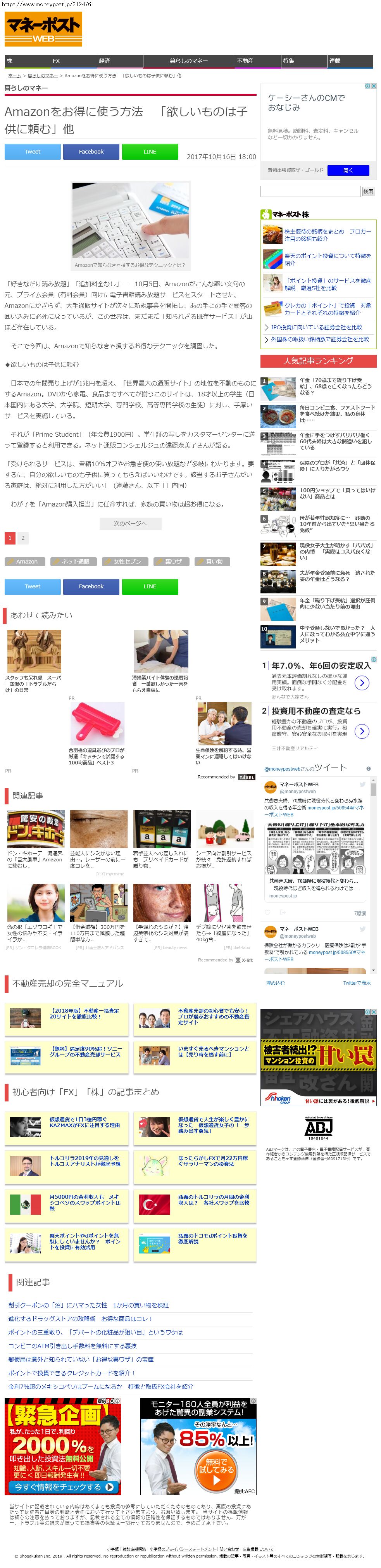Open the ホーム breadcrumb link

coord(14,76)
